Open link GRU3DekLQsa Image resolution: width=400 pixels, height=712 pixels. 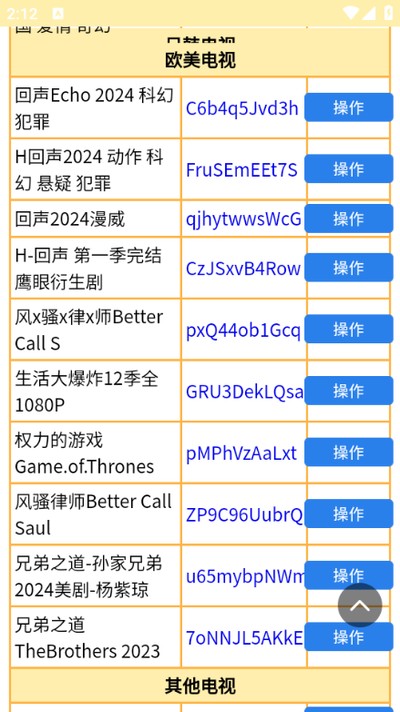(x=245, y=391)
